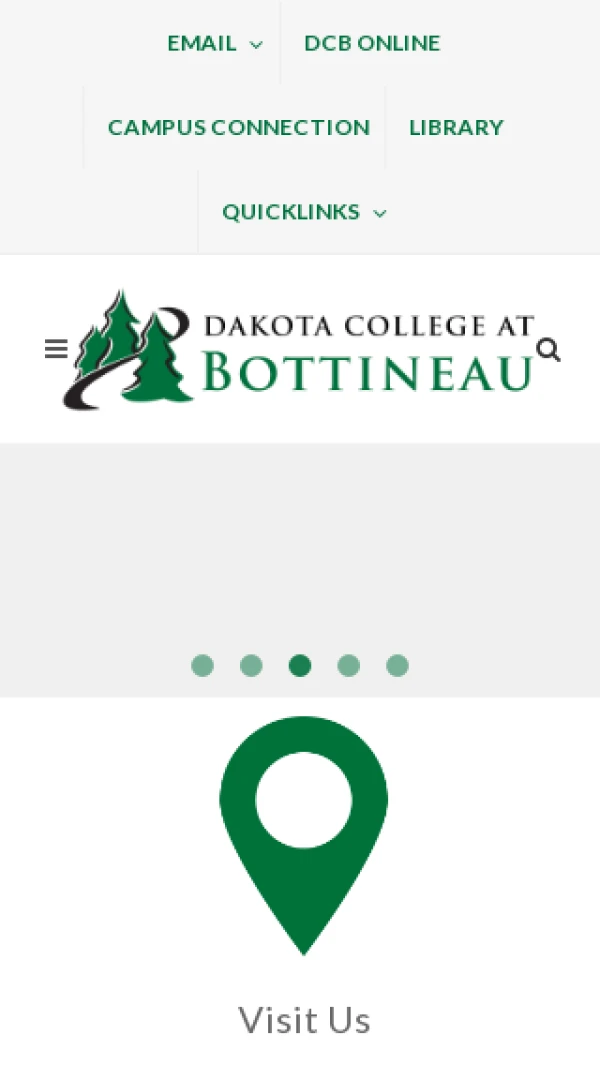
Task: Jump to the first carousel slide dot
Action: click(203, 666)
